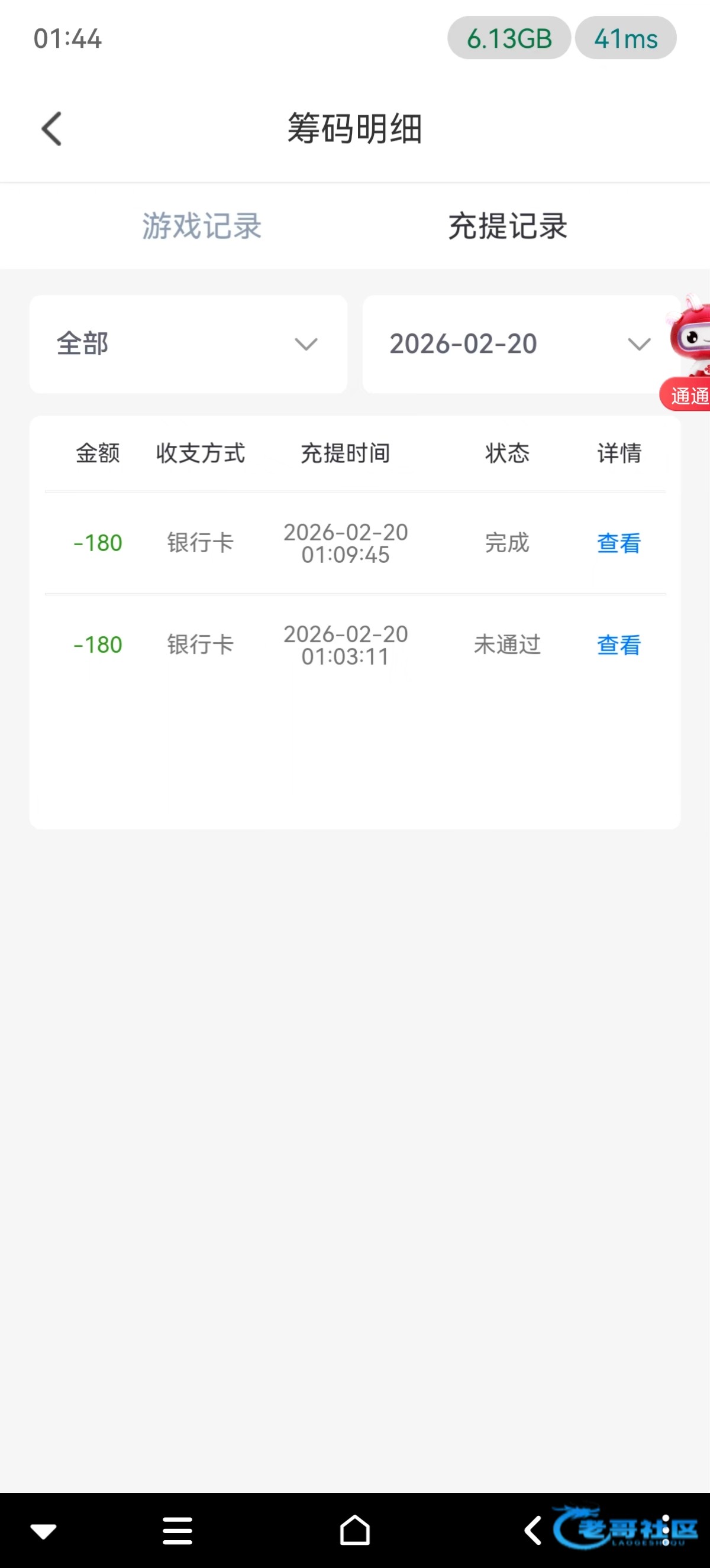
Task: Open the recent apps menu button
Action: click(177, 1530)
